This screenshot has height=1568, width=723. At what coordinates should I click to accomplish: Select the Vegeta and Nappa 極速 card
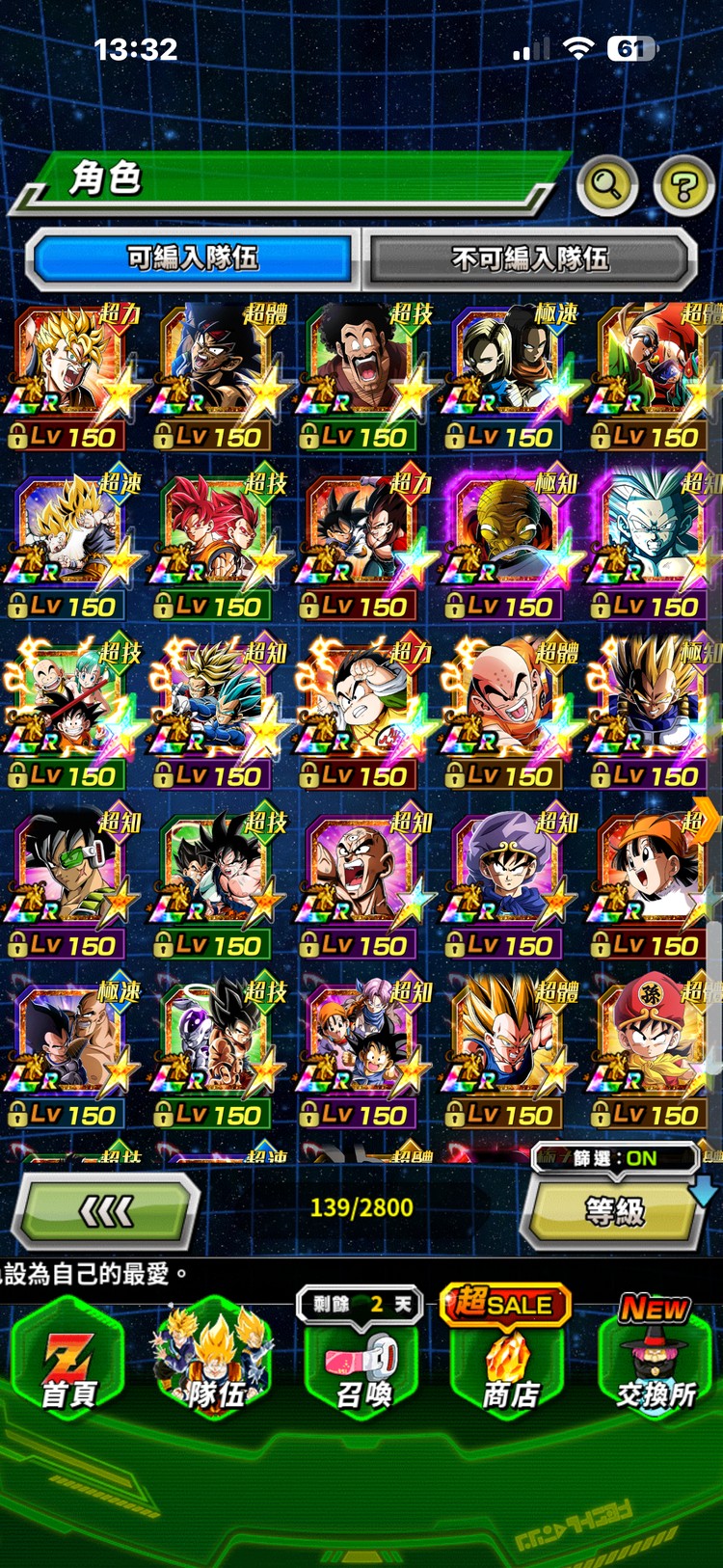click(x=69, y=1049)
